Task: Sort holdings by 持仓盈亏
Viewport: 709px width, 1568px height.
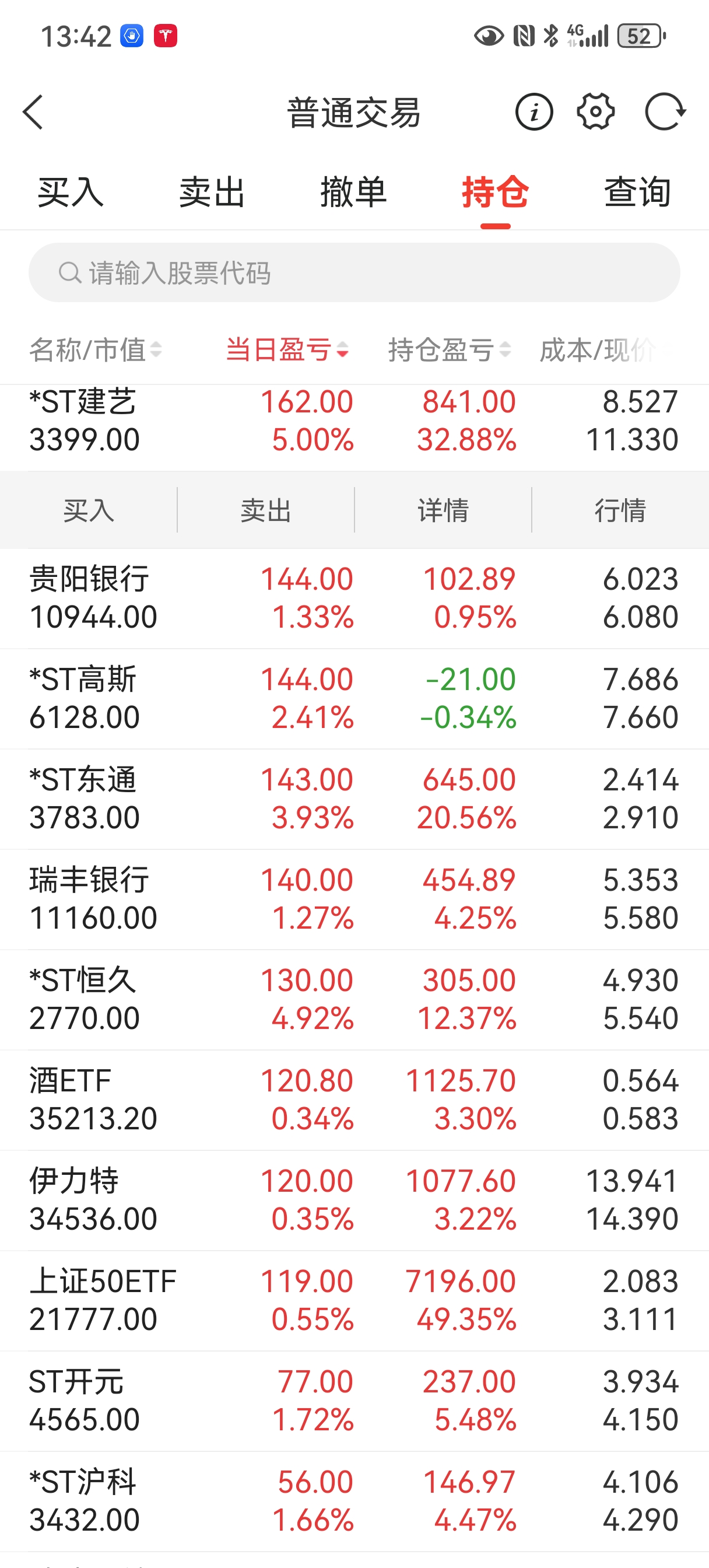Action: 450,350
